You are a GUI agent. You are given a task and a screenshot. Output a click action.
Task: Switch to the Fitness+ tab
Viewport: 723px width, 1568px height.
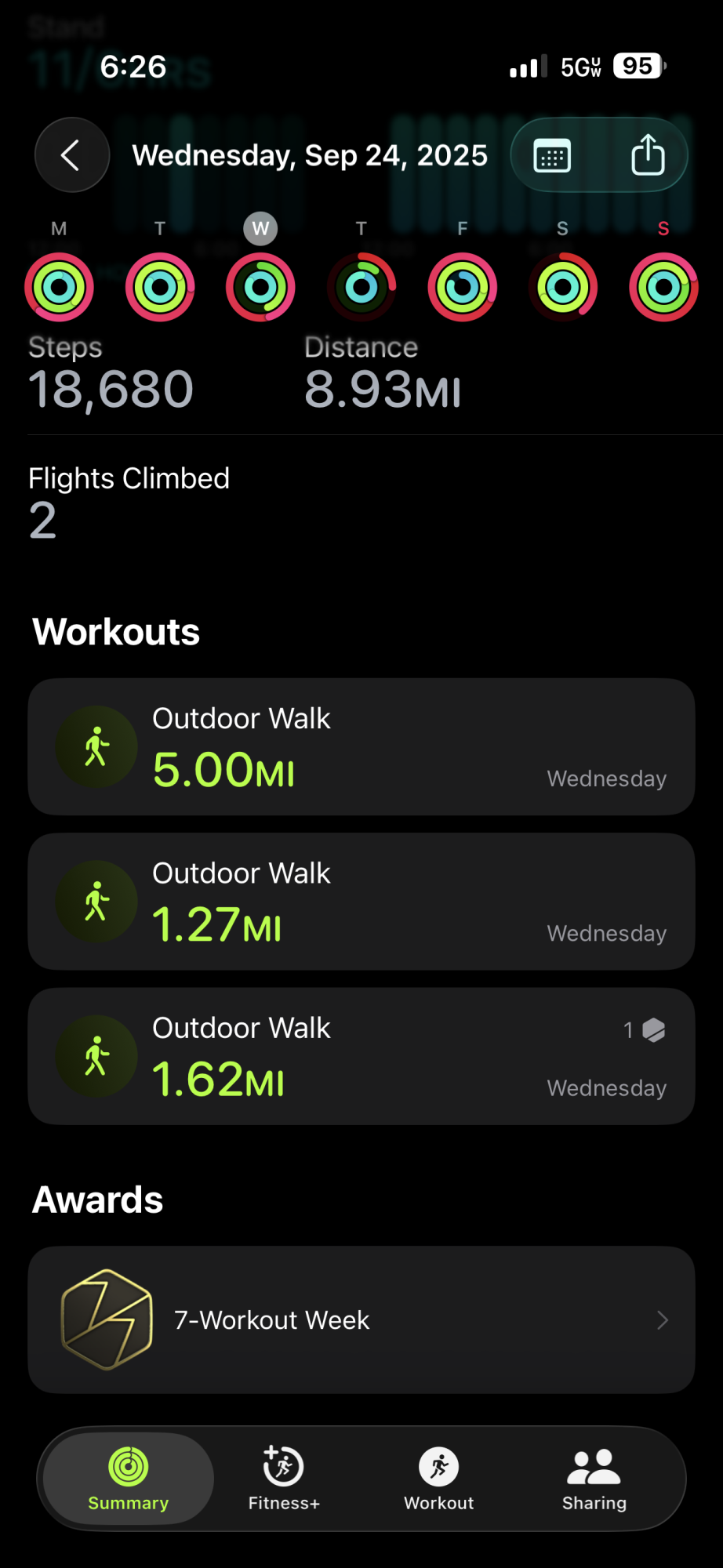284,1478
